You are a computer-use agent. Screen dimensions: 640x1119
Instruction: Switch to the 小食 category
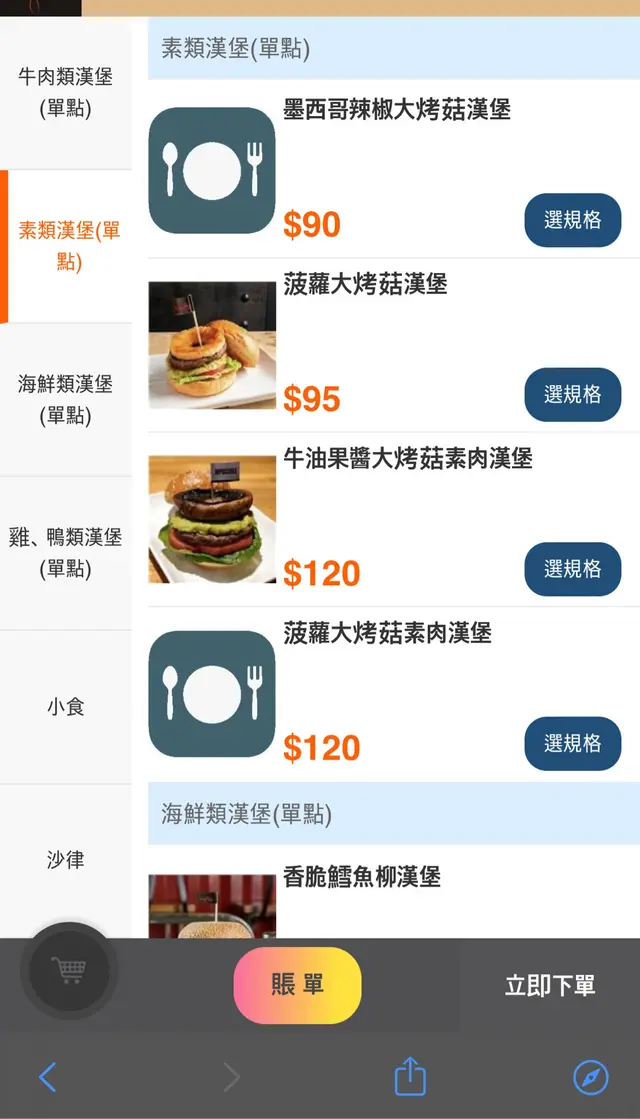(66, 707)
